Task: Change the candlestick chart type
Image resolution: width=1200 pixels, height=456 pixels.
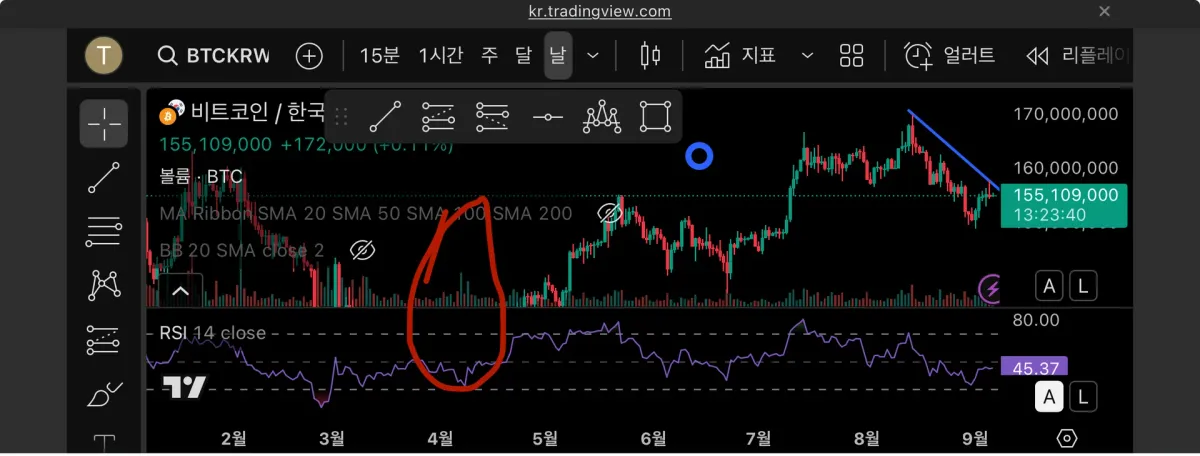Action: click(x=650, y=55)
